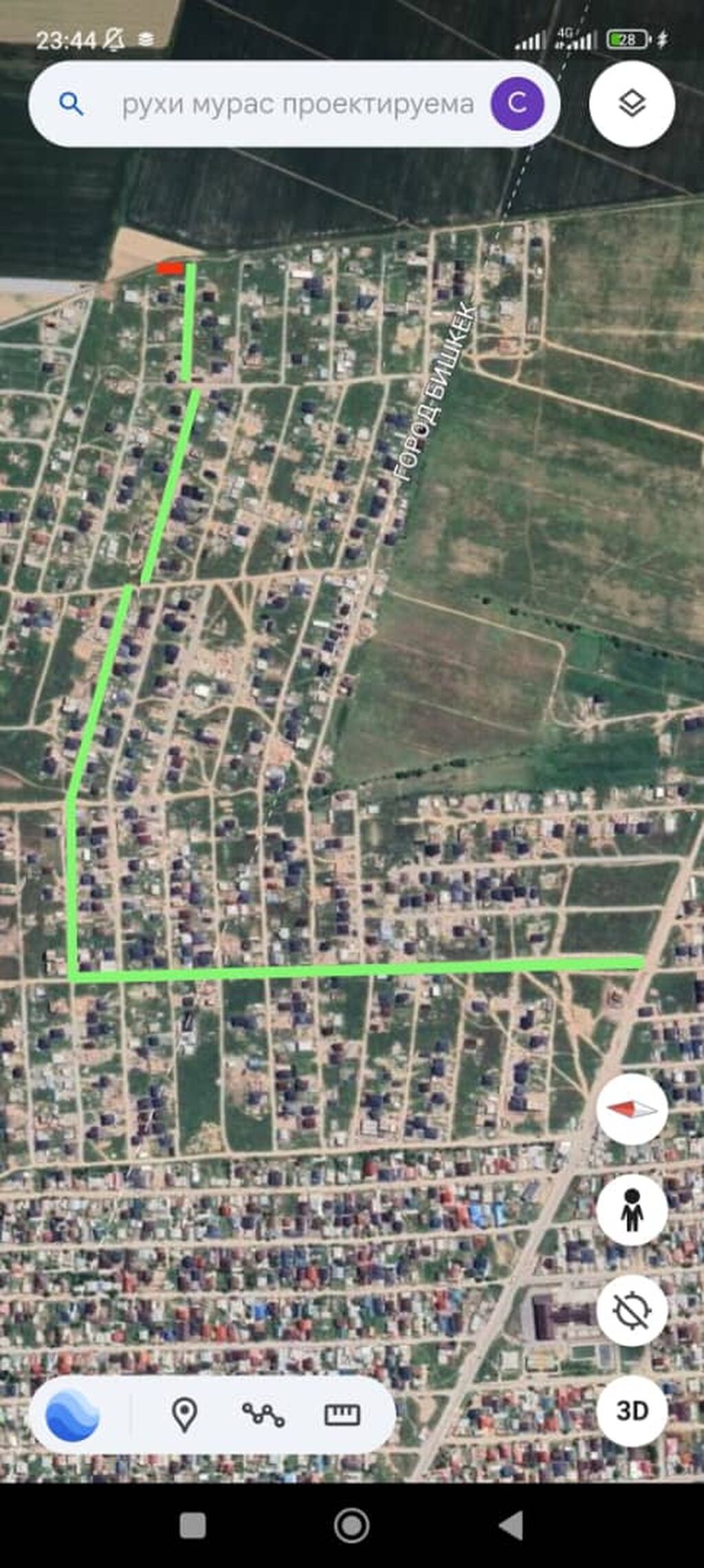Switch the map to 3D view
This screenshot has height=1568, width=704.
click(x=632, y=1411)
